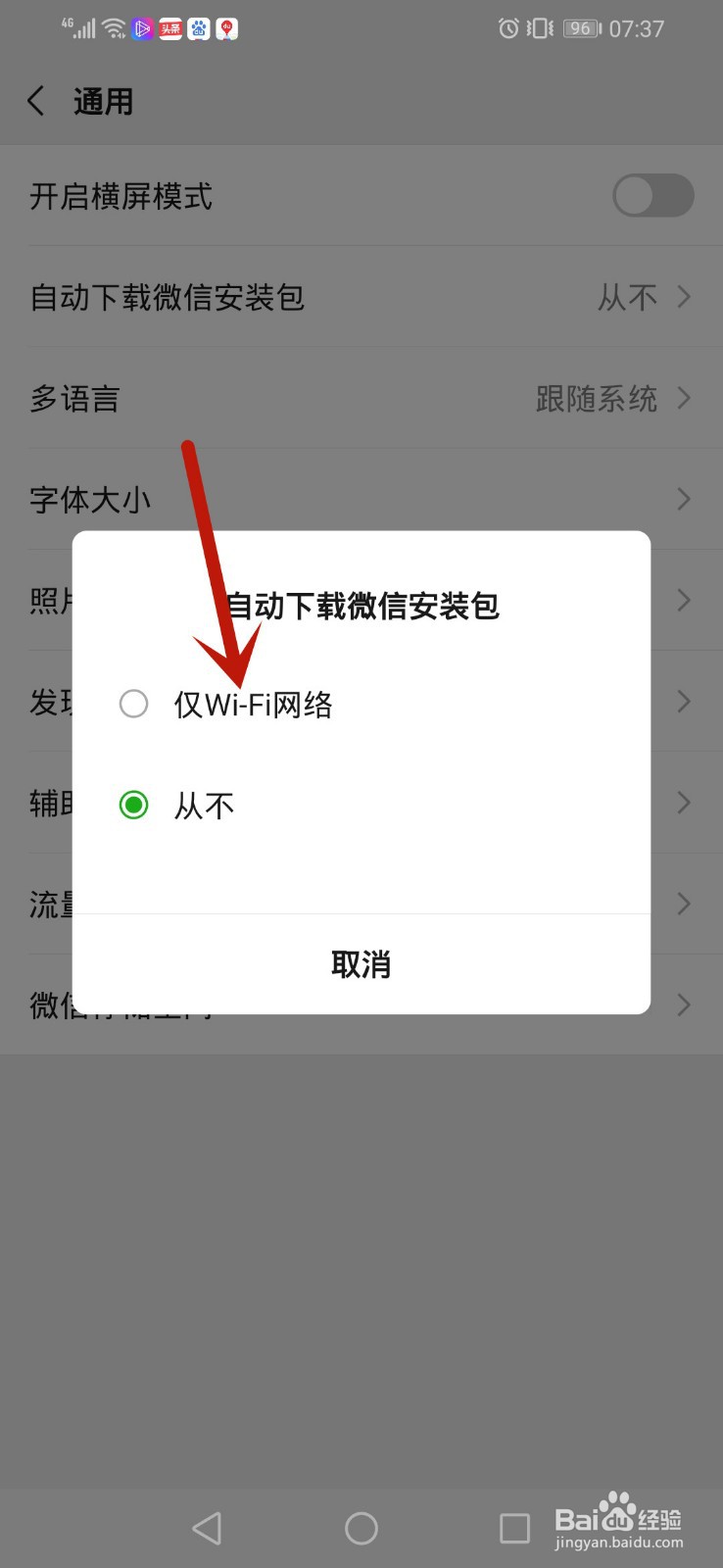Select the 从不 radio option
723x1568 pixels.
point(133,805)
